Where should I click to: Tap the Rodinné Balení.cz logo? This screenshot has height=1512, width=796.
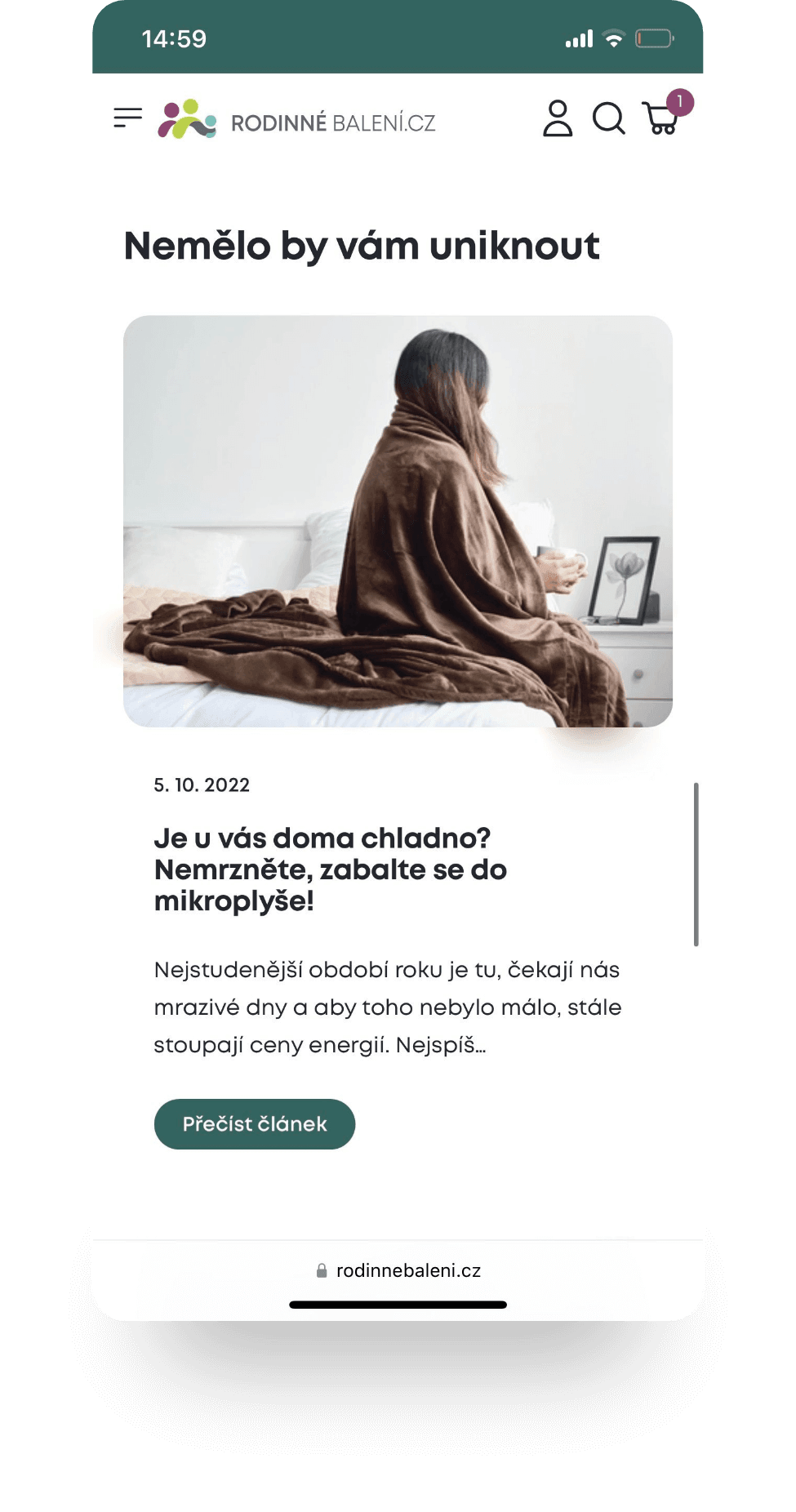pyautogui.click(x=297, y=121)
